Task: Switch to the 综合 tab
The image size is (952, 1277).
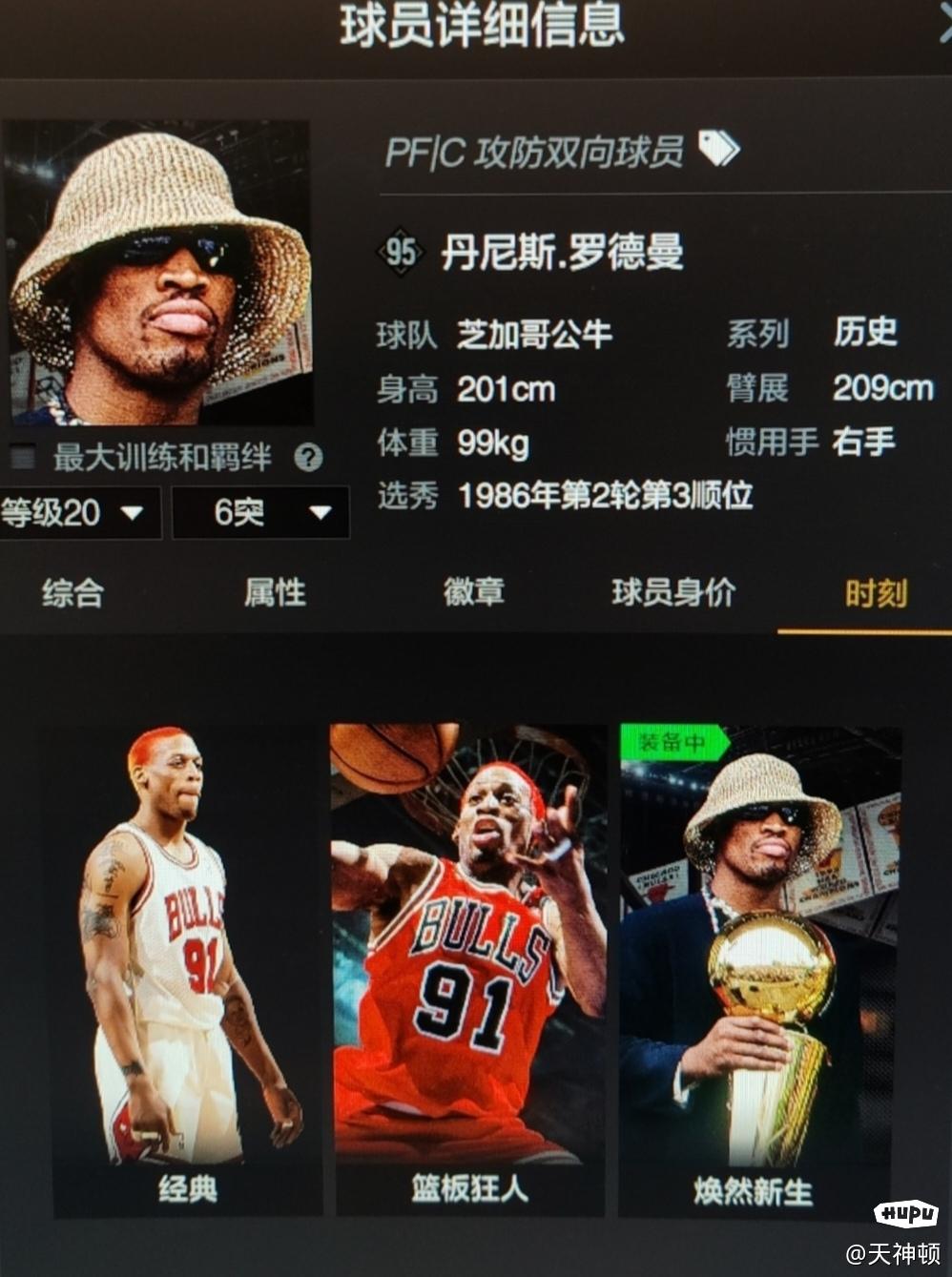Action: tap(72, 593)
